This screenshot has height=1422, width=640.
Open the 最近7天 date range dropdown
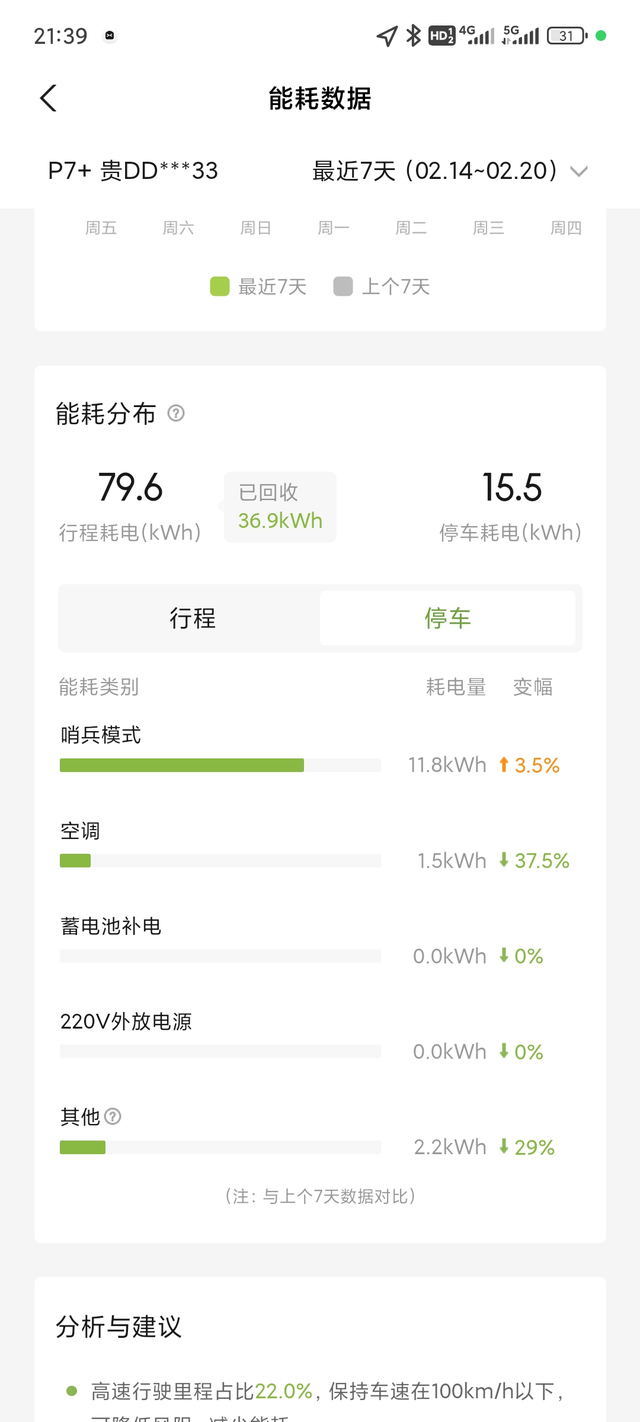pos(449,171)
